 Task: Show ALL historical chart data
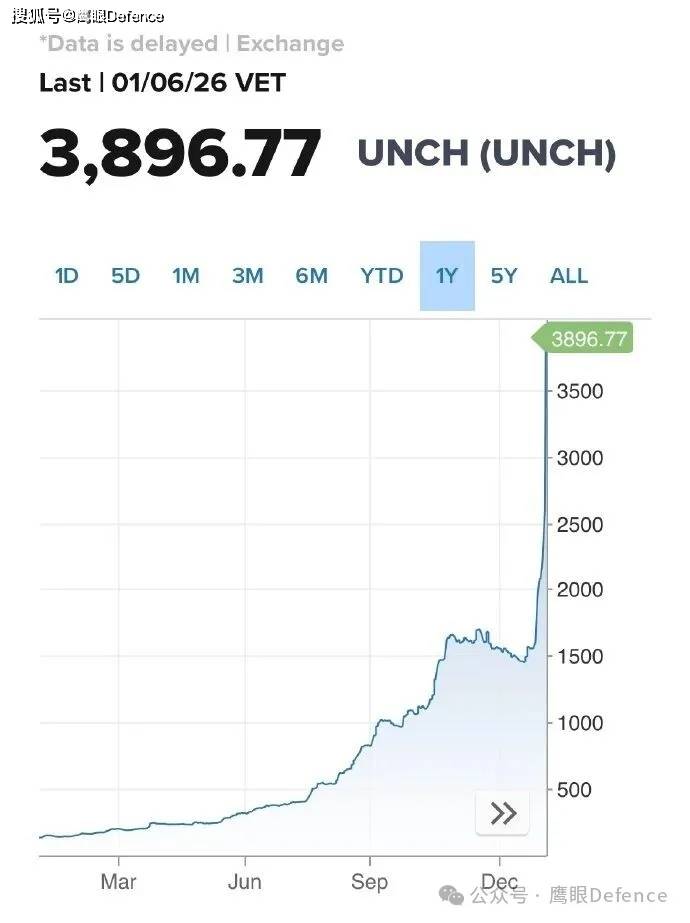(569, 276)
